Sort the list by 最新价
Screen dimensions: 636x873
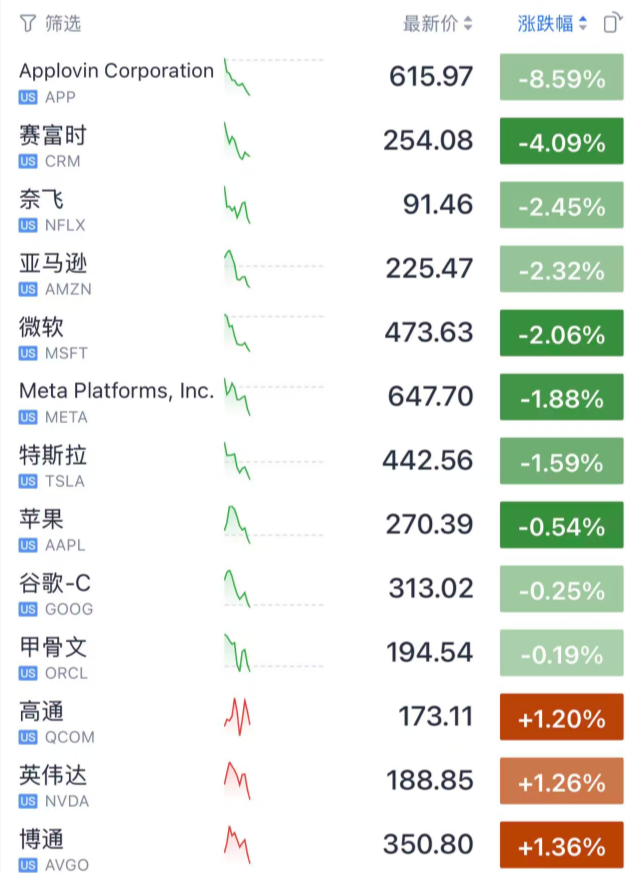tap(438, 23)
